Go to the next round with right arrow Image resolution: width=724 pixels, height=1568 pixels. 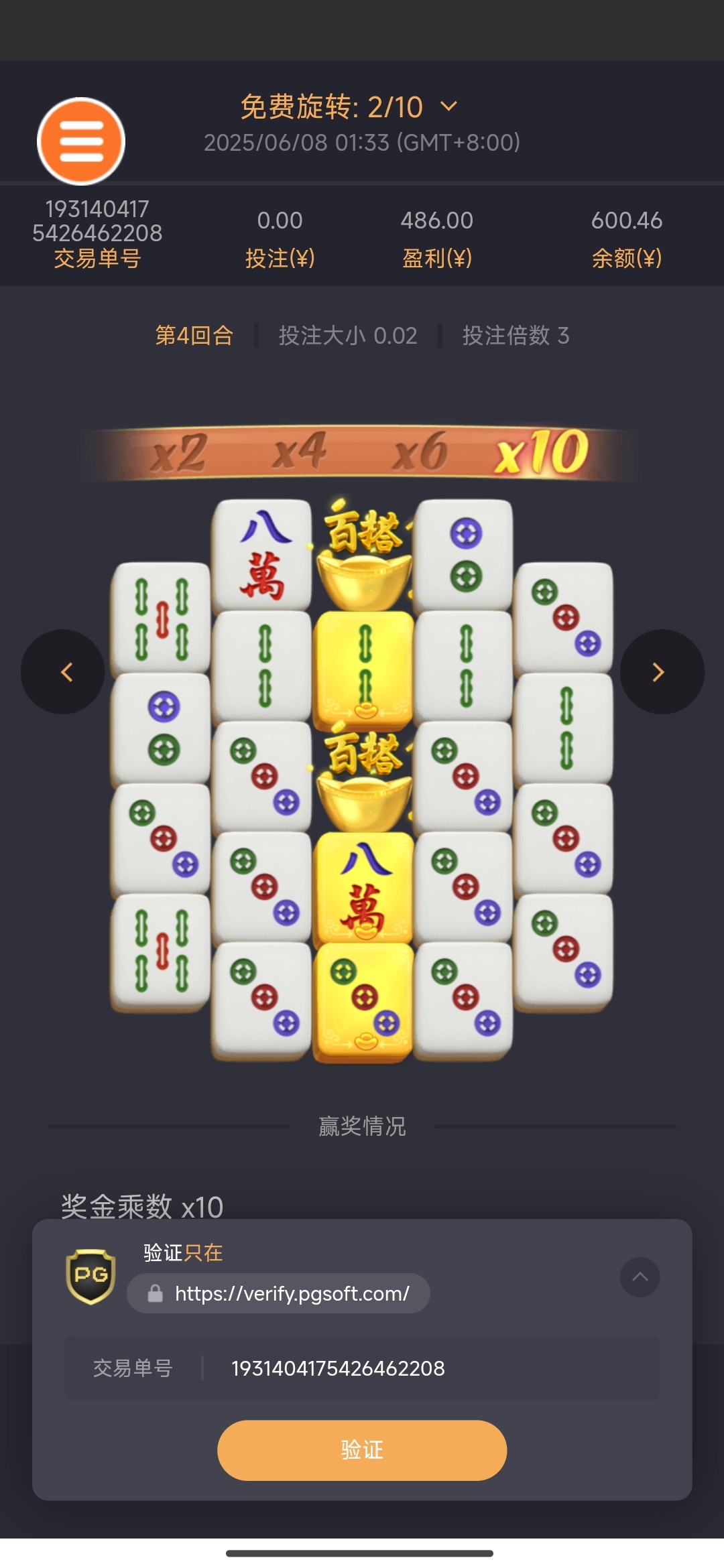[x=661, y=671]
